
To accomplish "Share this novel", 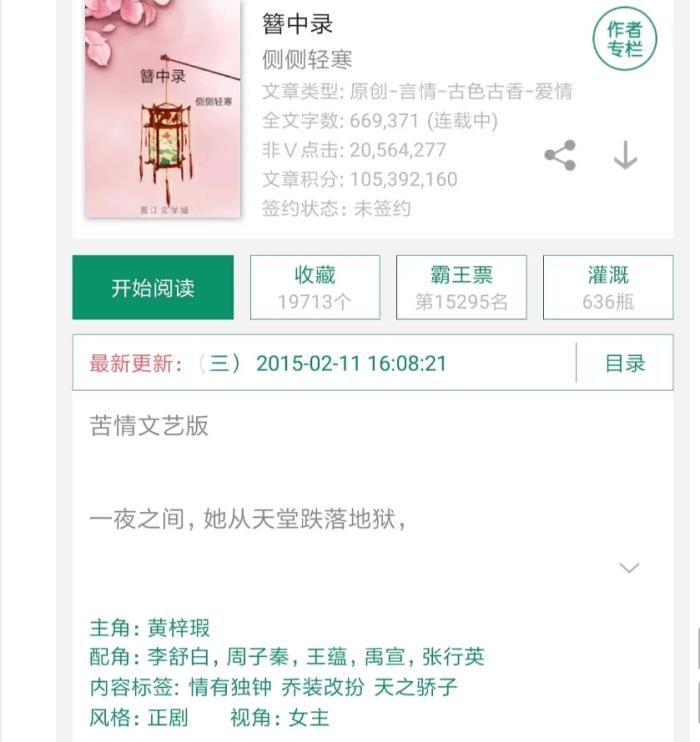I will click(x=560, y=155).
